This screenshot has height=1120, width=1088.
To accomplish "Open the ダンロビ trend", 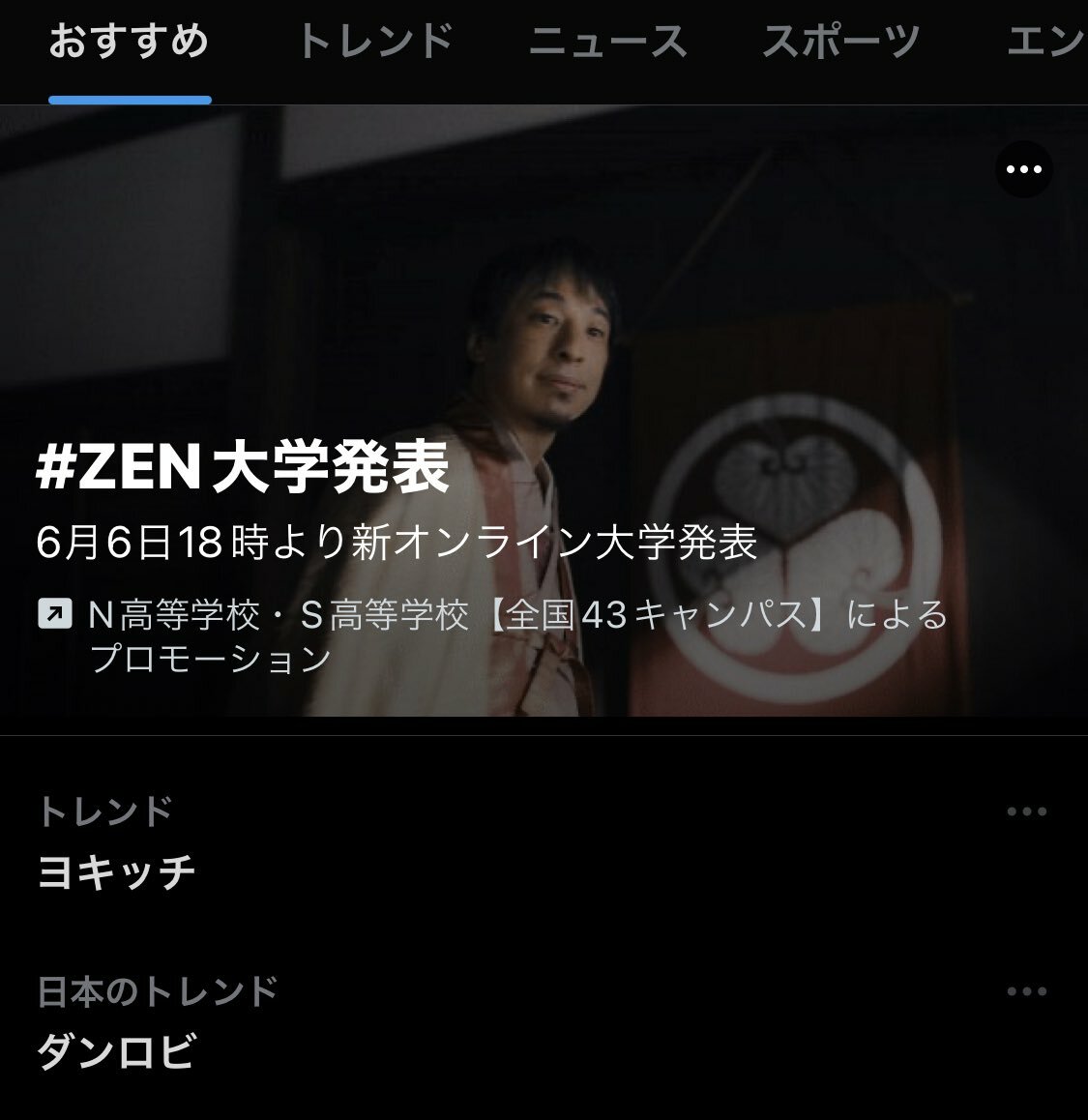I will coord(116,1052).
